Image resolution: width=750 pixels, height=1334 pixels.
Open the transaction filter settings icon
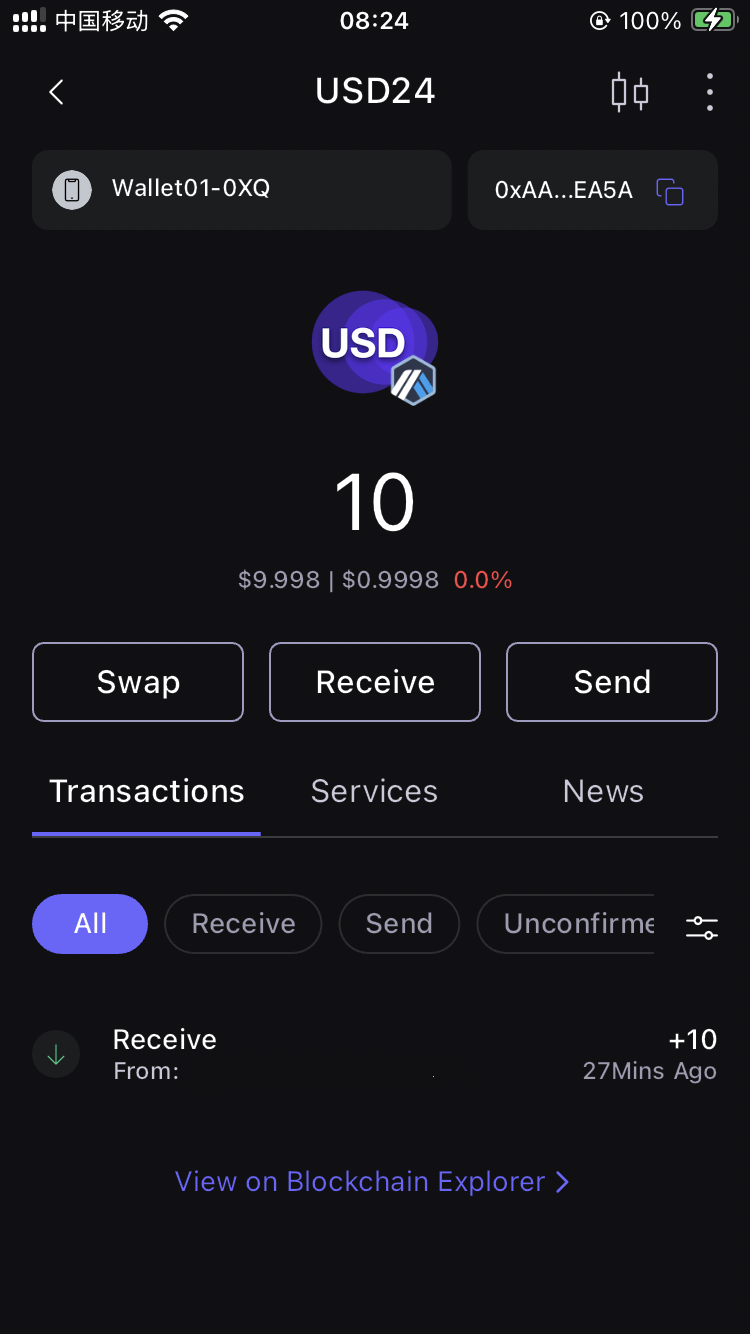point(701,927)
